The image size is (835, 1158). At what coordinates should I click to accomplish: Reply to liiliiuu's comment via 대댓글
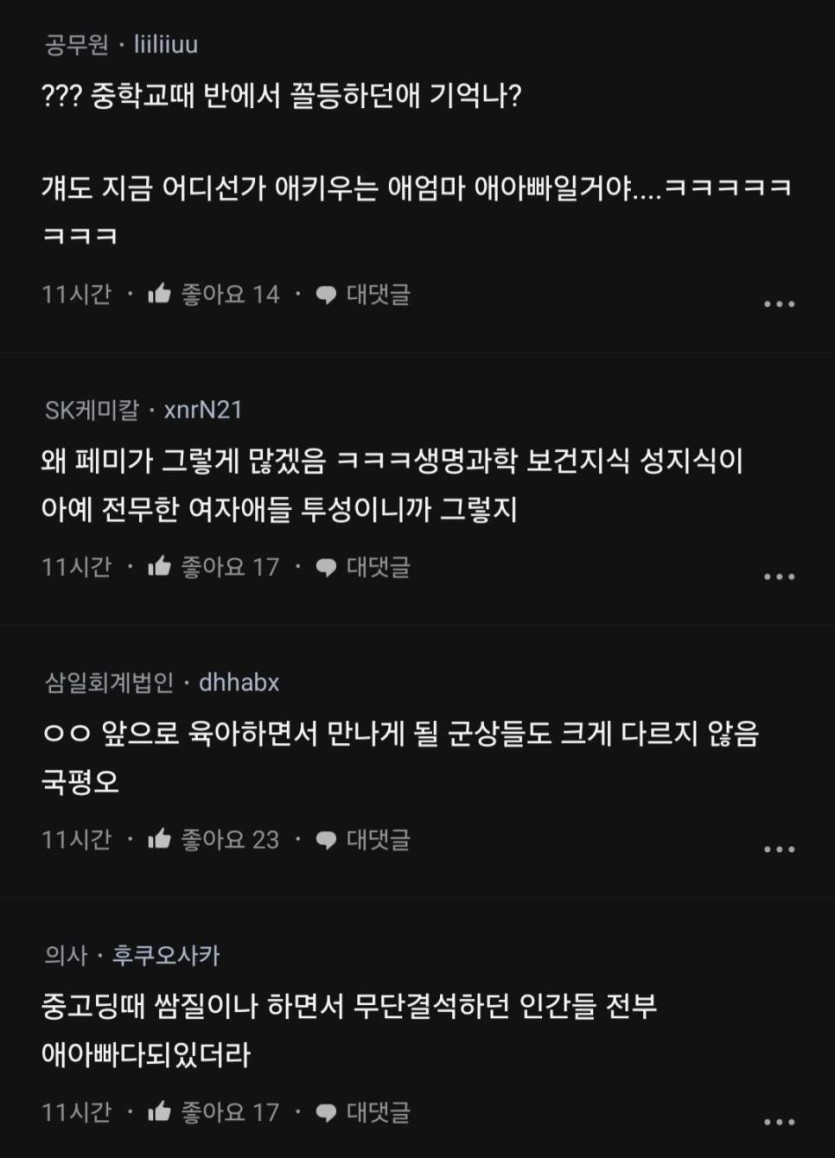pos(364,294)
